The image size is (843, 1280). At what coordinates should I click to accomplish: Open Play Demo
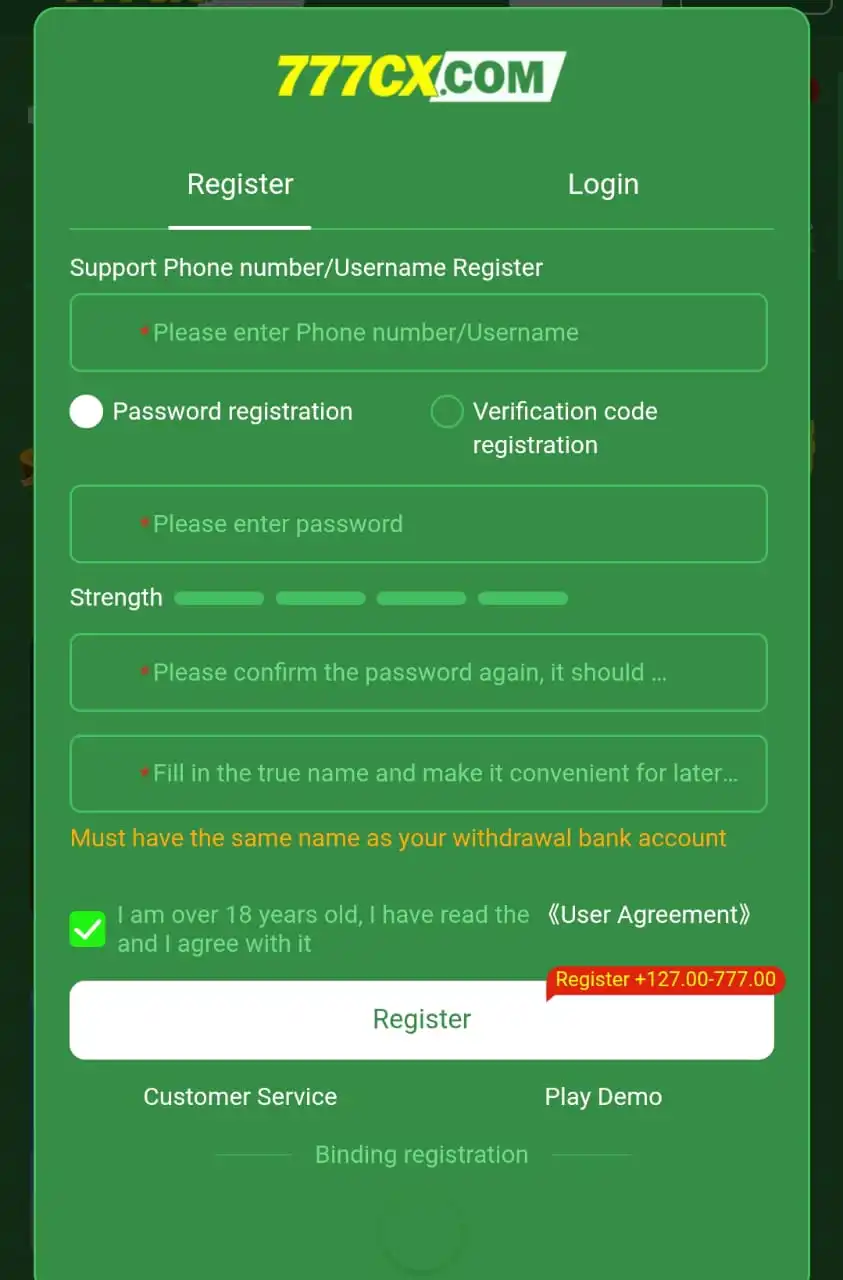pyautogui.click(x=603, y=1097)
